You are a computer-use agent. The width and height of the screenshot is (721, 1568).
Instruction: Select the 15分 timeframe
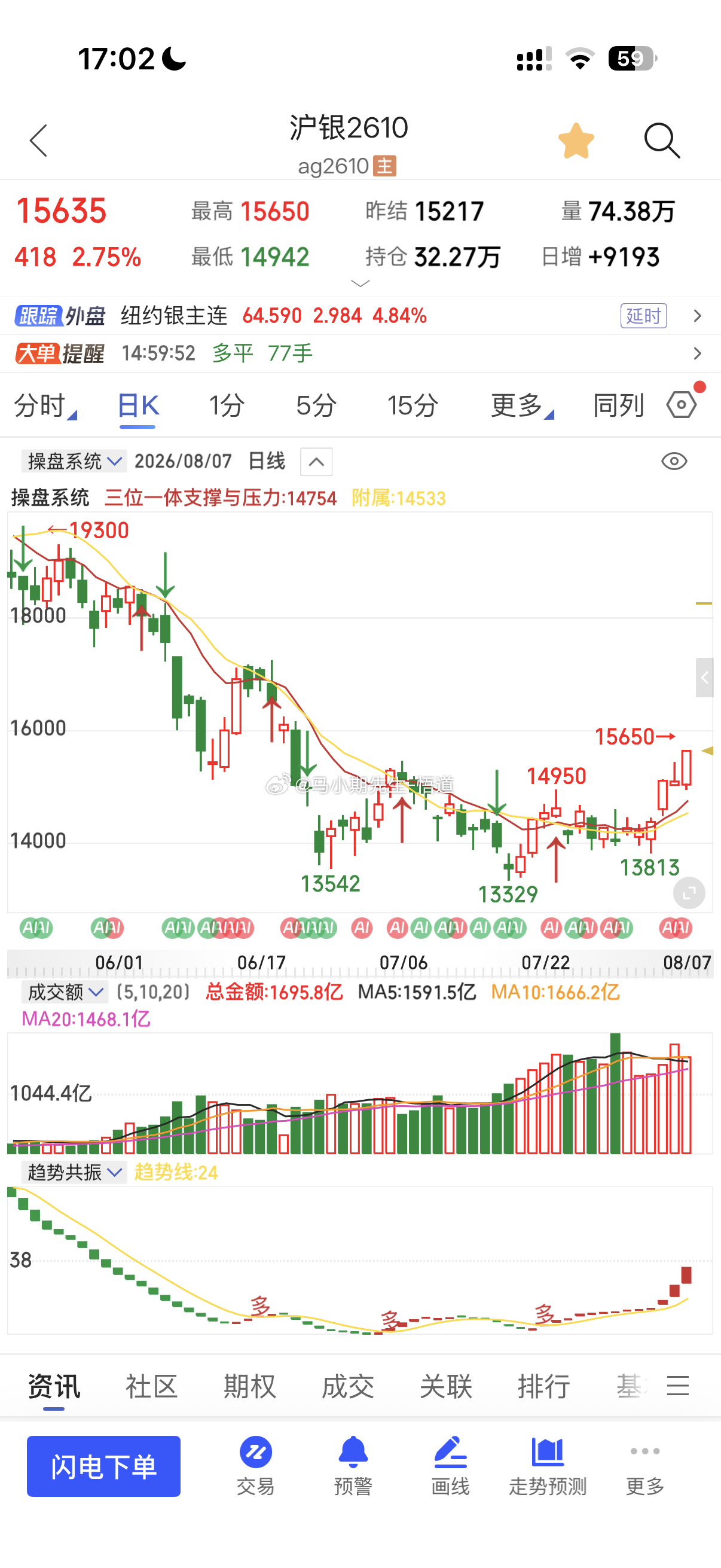pos(413,405)
